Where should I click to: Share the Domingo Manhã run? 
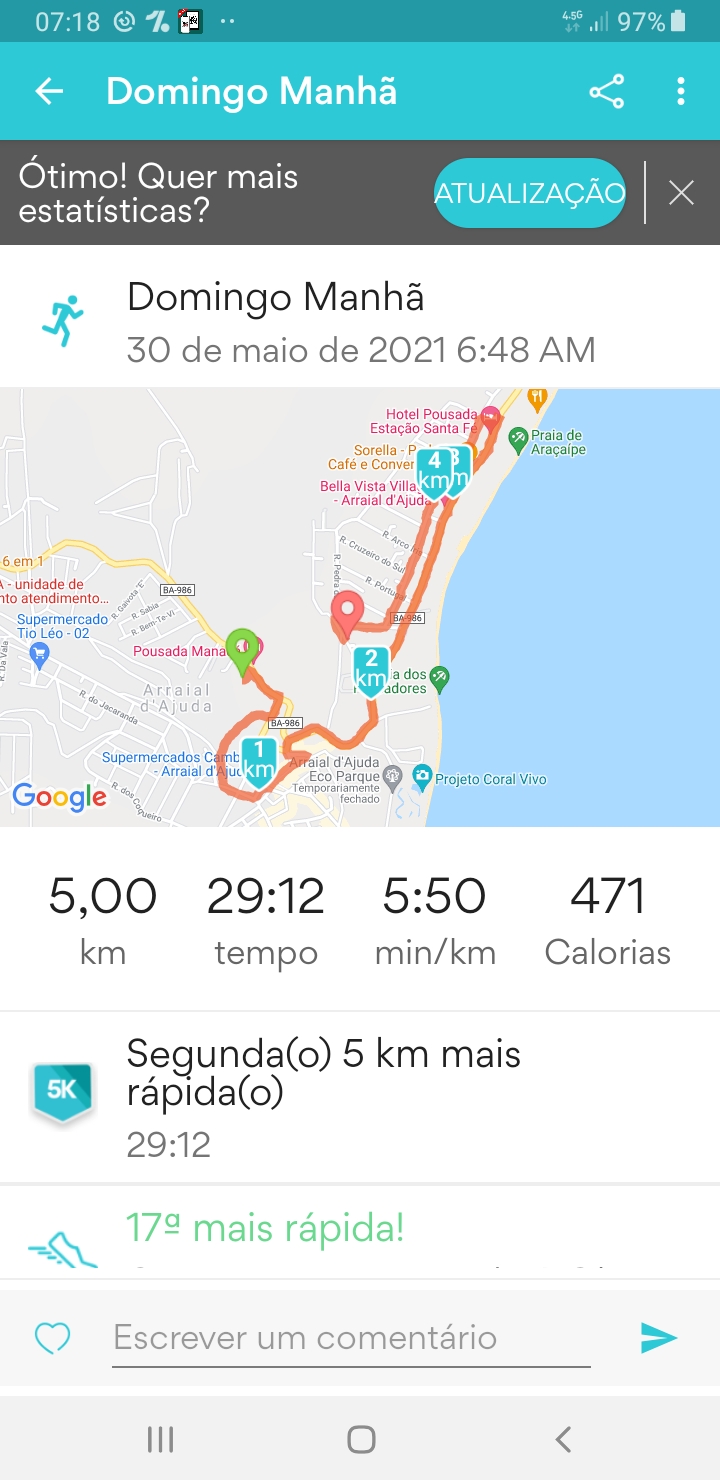606,92
